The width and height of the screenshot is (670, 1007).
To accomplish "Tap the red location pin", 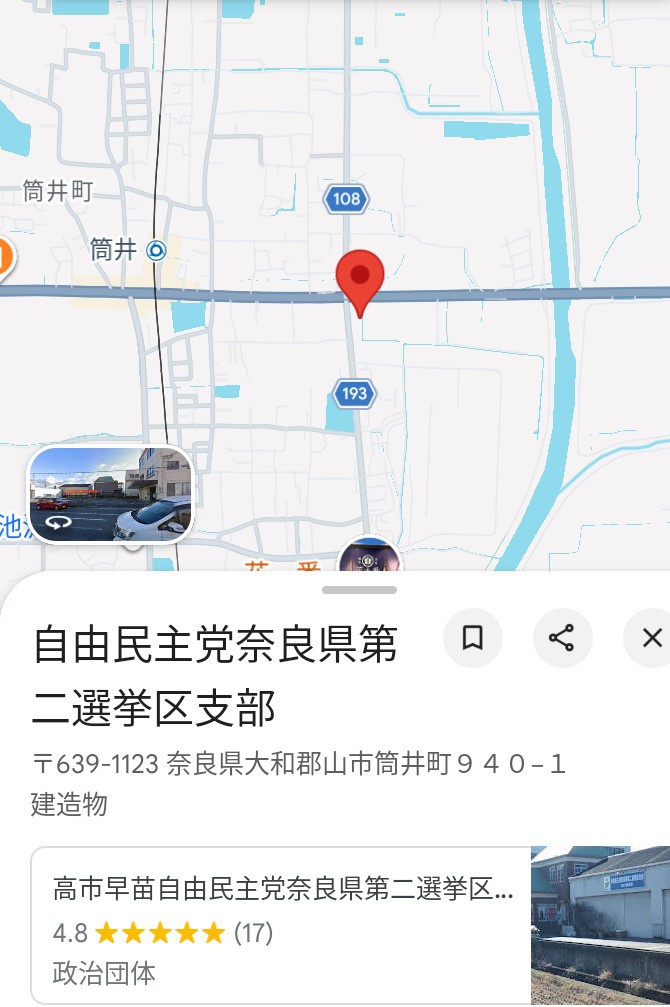I will [360, 278].
